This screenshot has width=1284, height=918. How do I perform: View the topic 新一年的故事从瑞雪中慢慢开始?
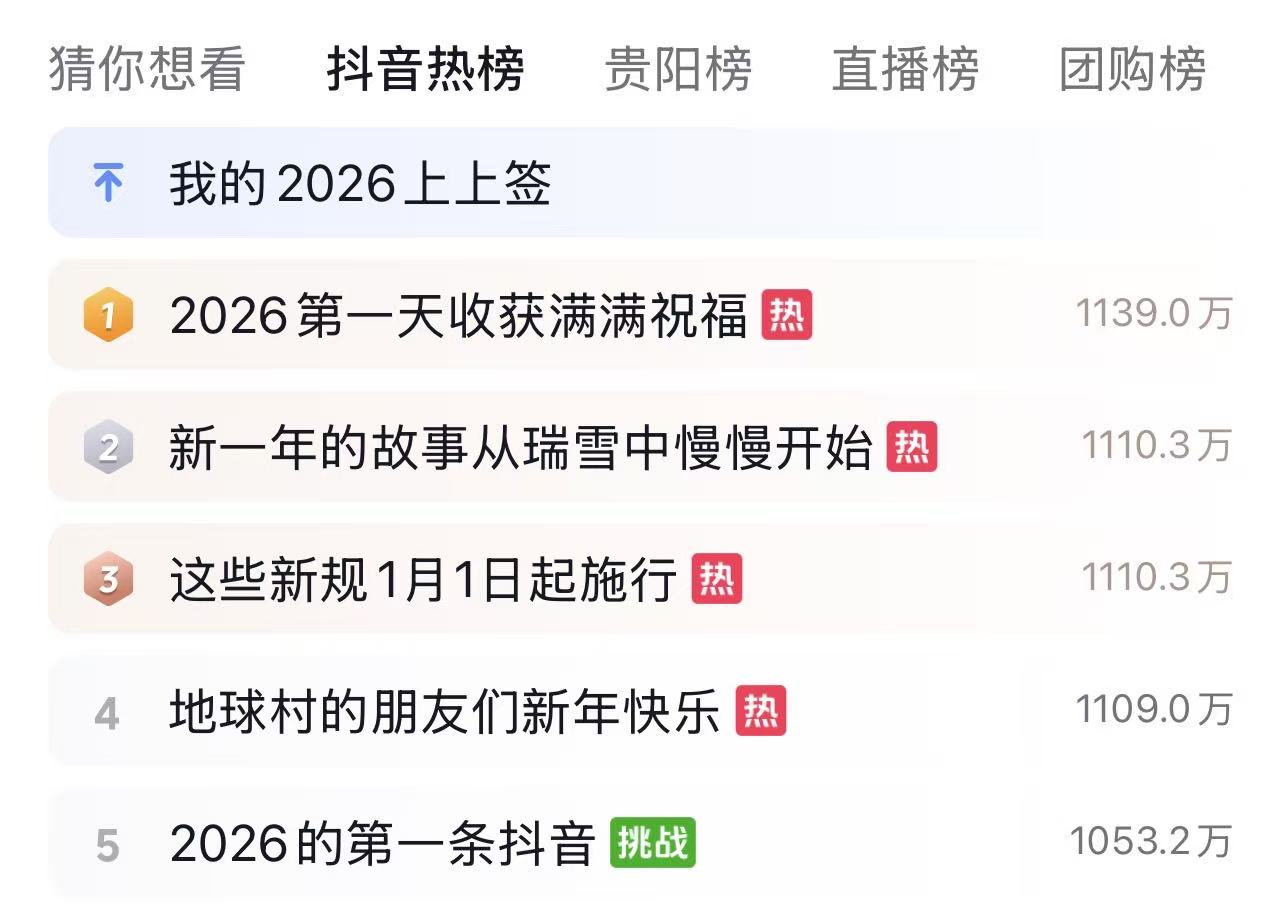click(520, 449)
